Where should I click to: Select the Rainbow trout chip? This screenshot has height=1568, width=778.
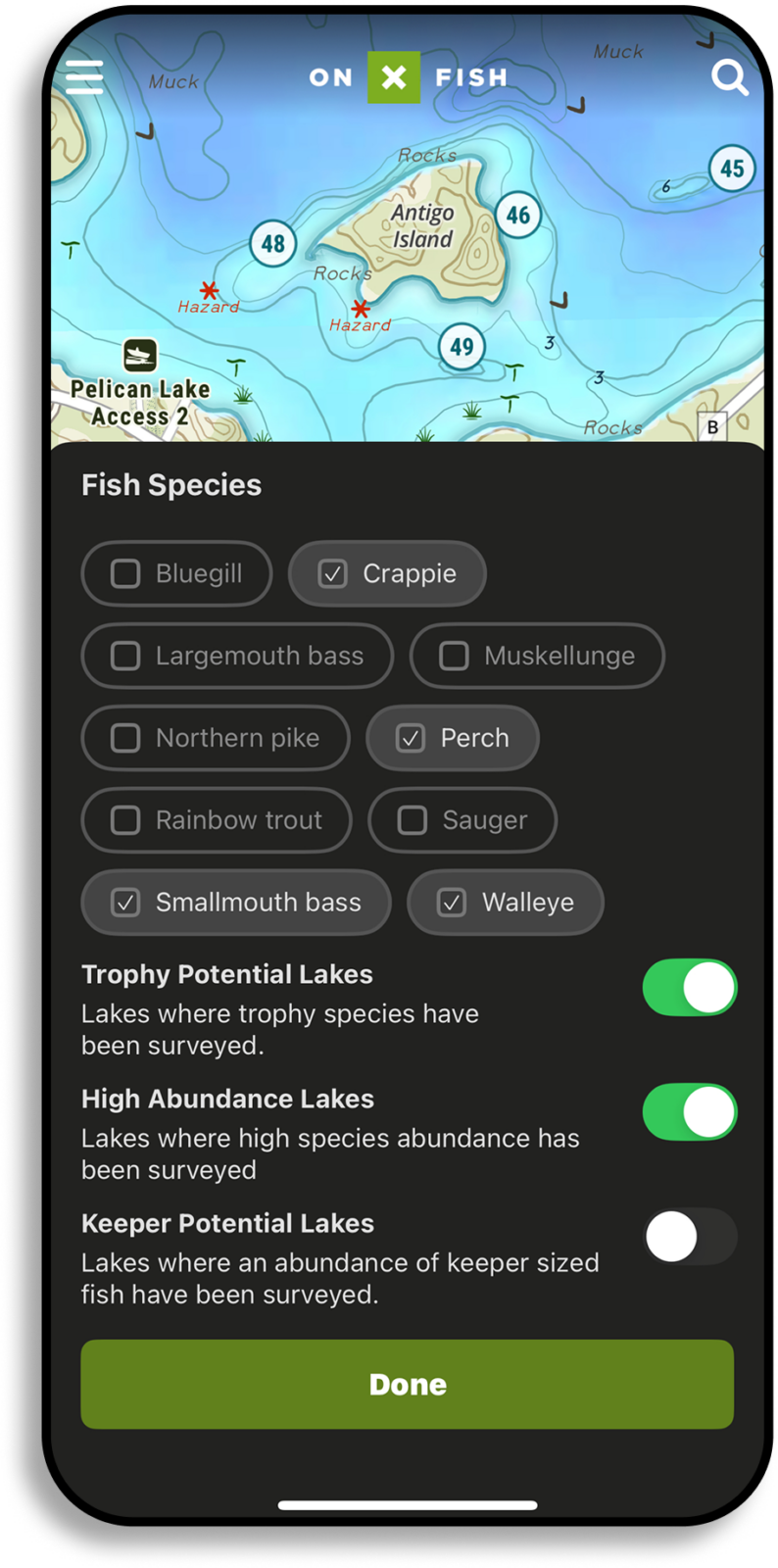217,820
